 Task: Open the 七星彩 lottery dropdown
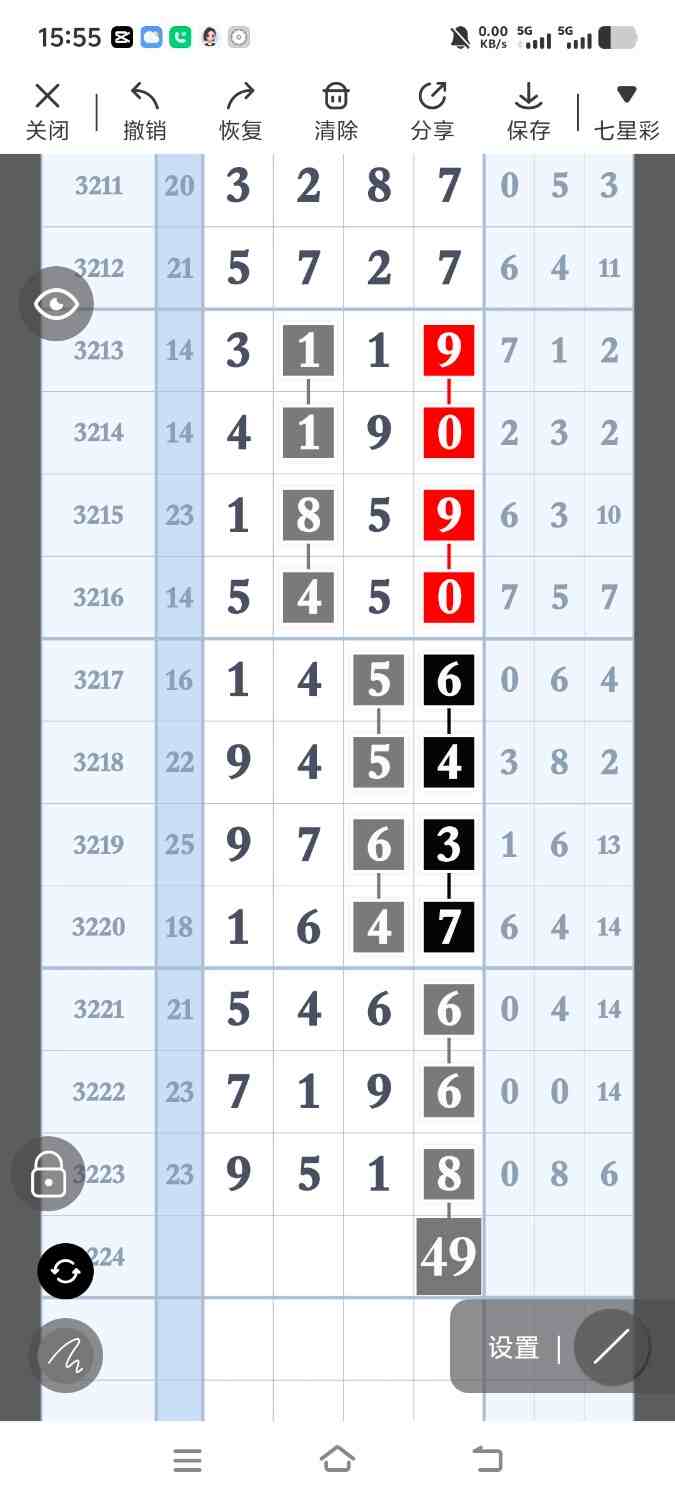tap(626, 110)
